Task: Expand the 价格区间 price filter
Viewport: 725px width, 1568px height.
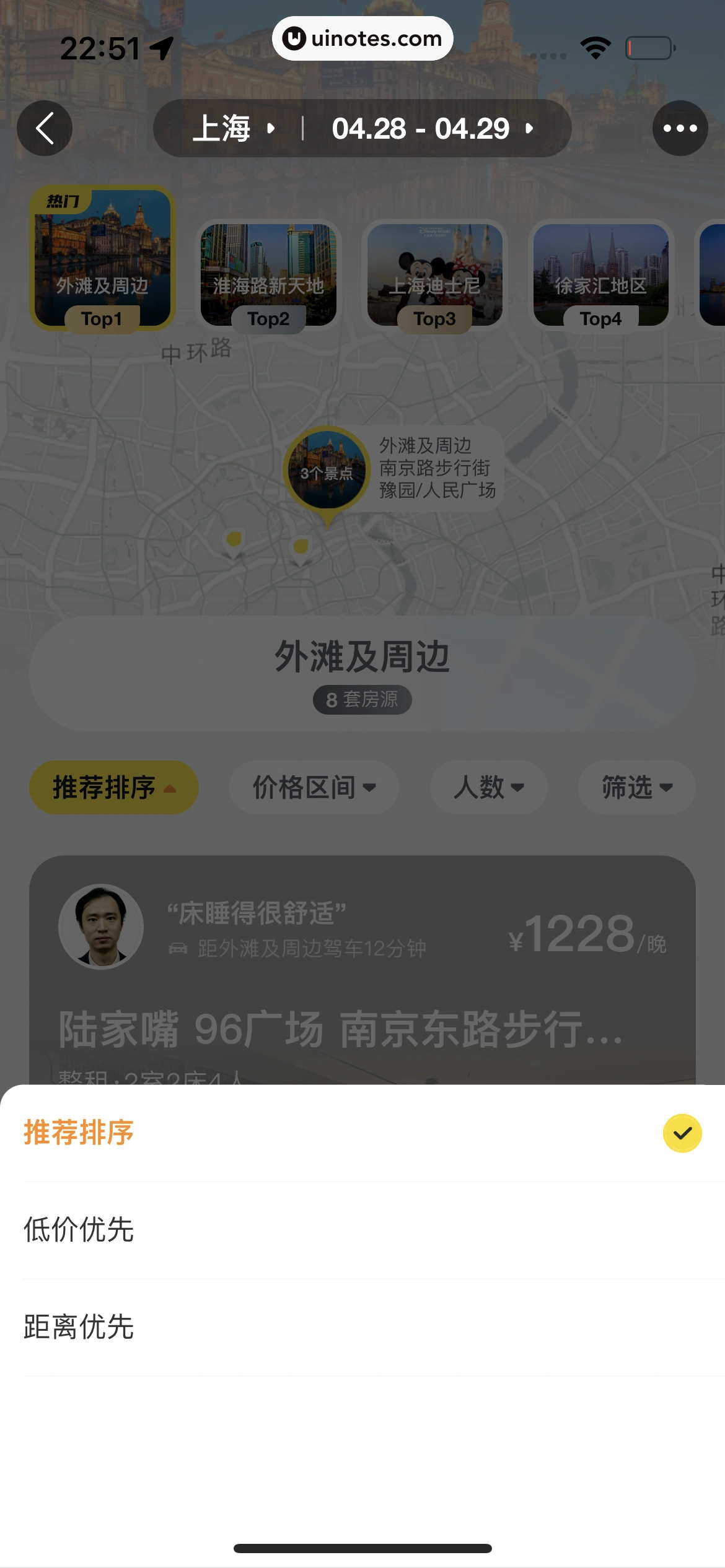Action: (x=314, y=787)
